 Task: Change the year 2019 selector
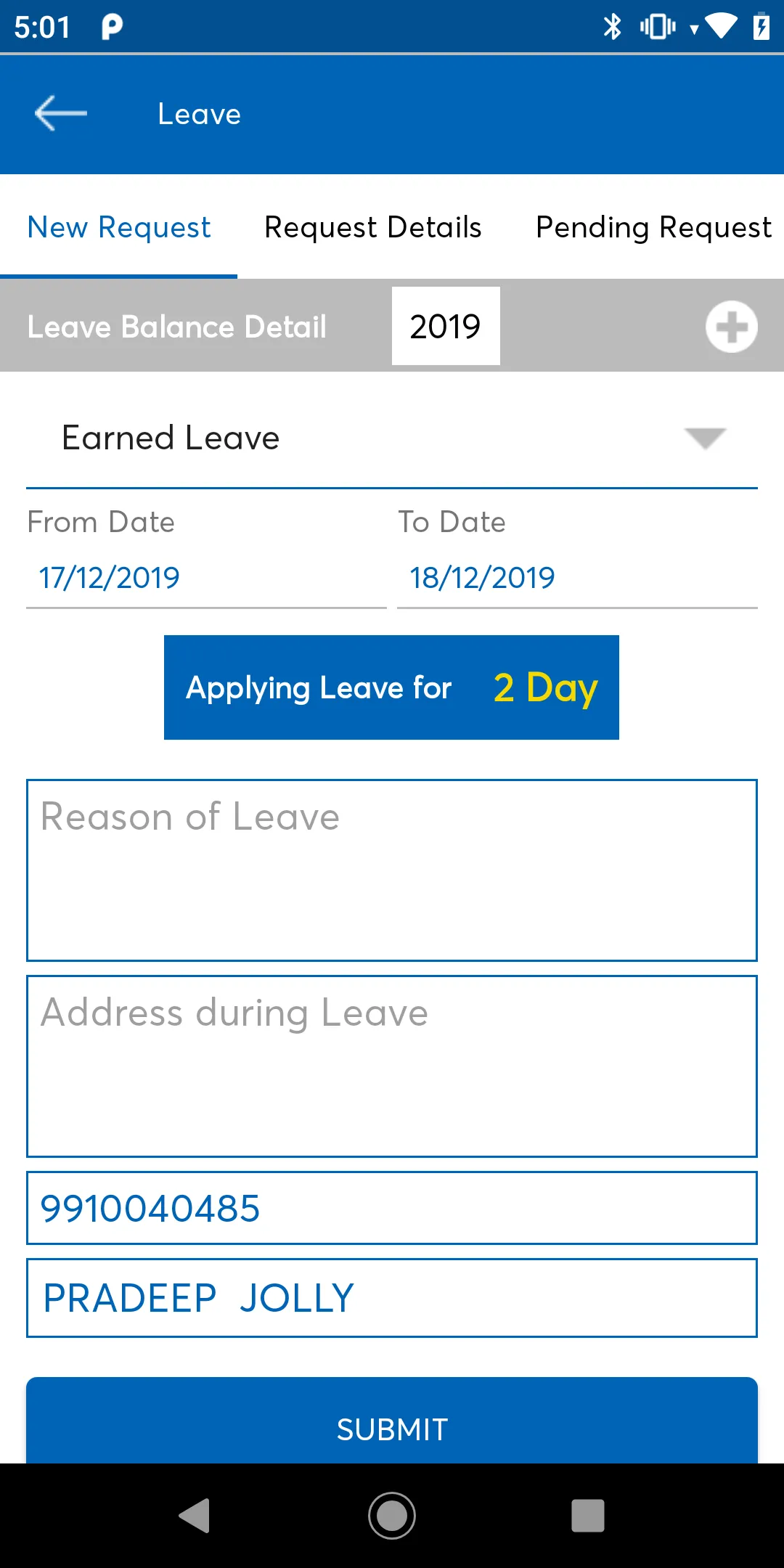(446, 326)
